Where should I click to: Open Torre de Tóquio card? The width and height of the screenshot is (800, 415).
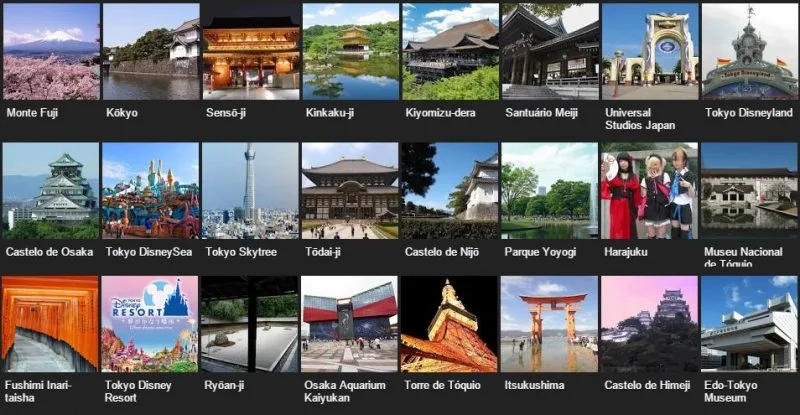(450, 324)
